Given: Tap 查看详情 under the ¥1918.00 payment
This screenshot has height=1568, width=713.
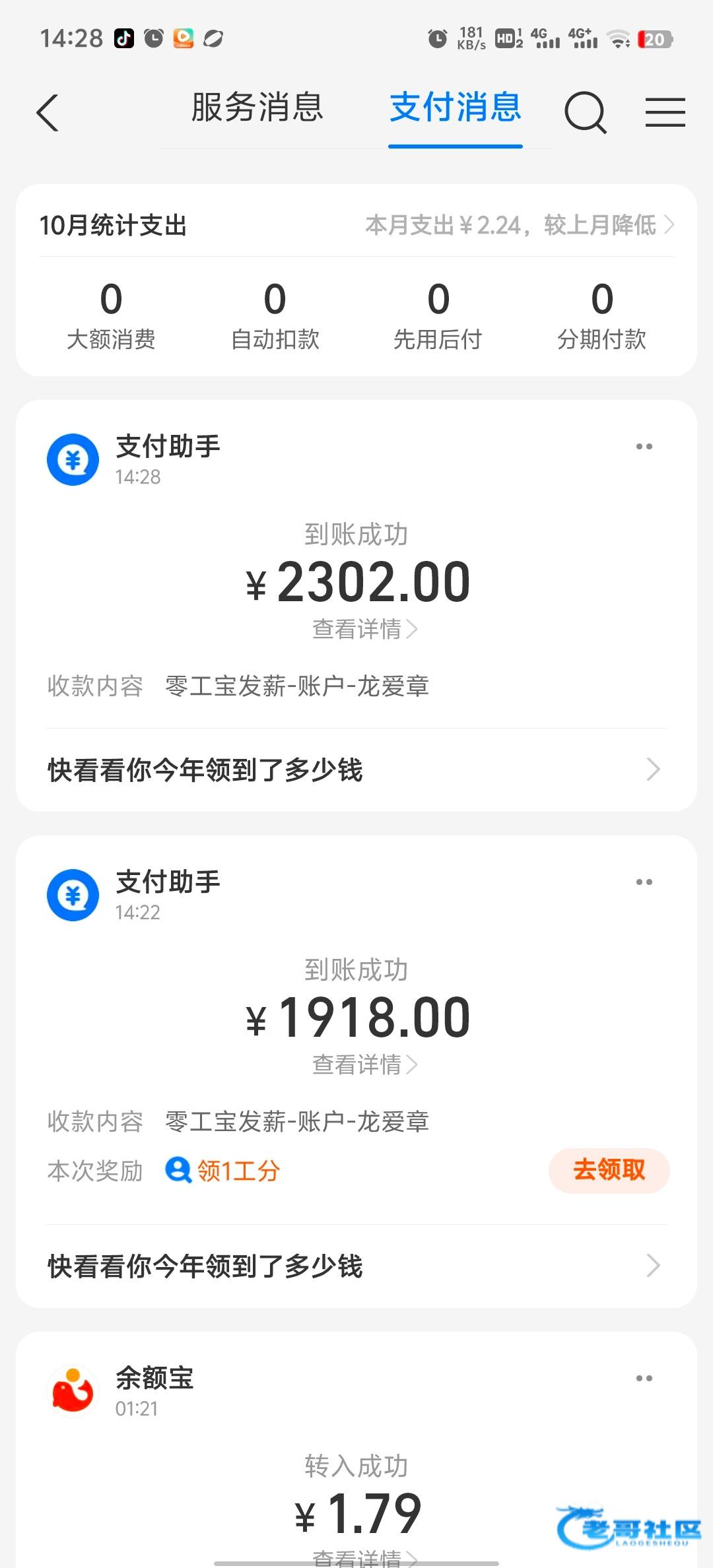Looking at the screenshot, I should click(364, 1065).
